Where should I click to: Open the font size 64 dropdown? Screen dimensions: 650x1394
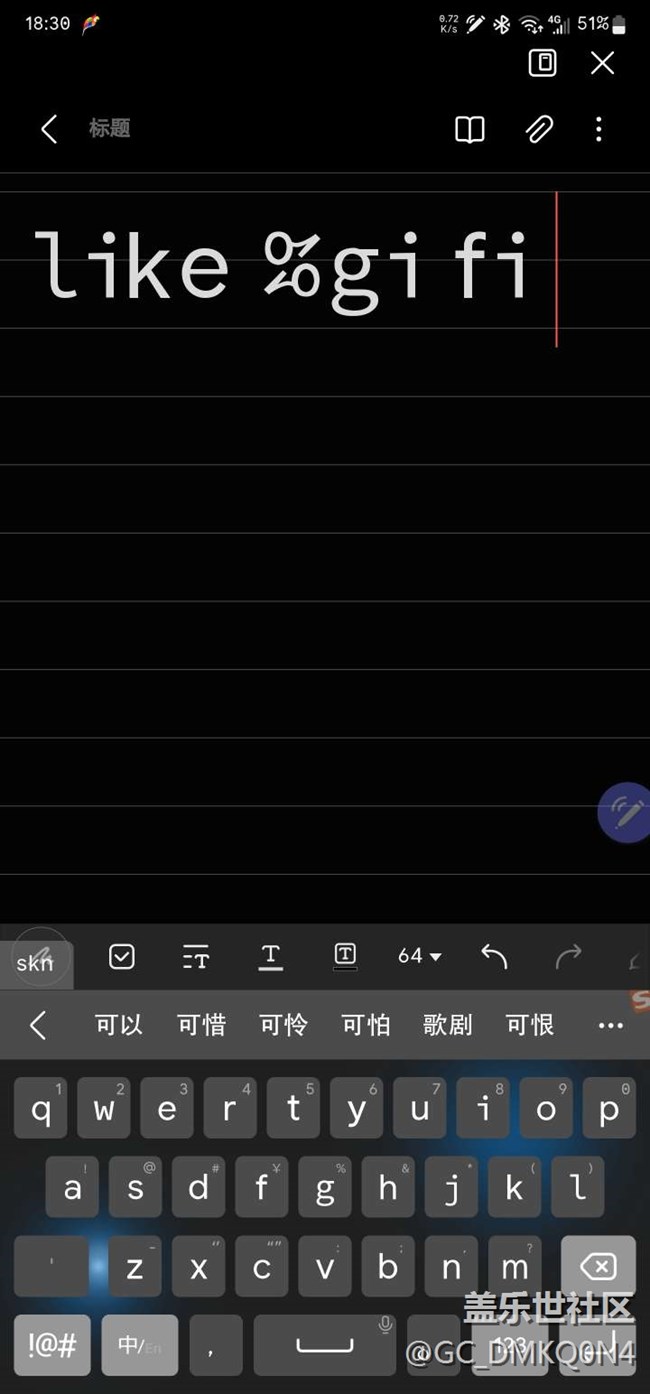pos(419,956)
